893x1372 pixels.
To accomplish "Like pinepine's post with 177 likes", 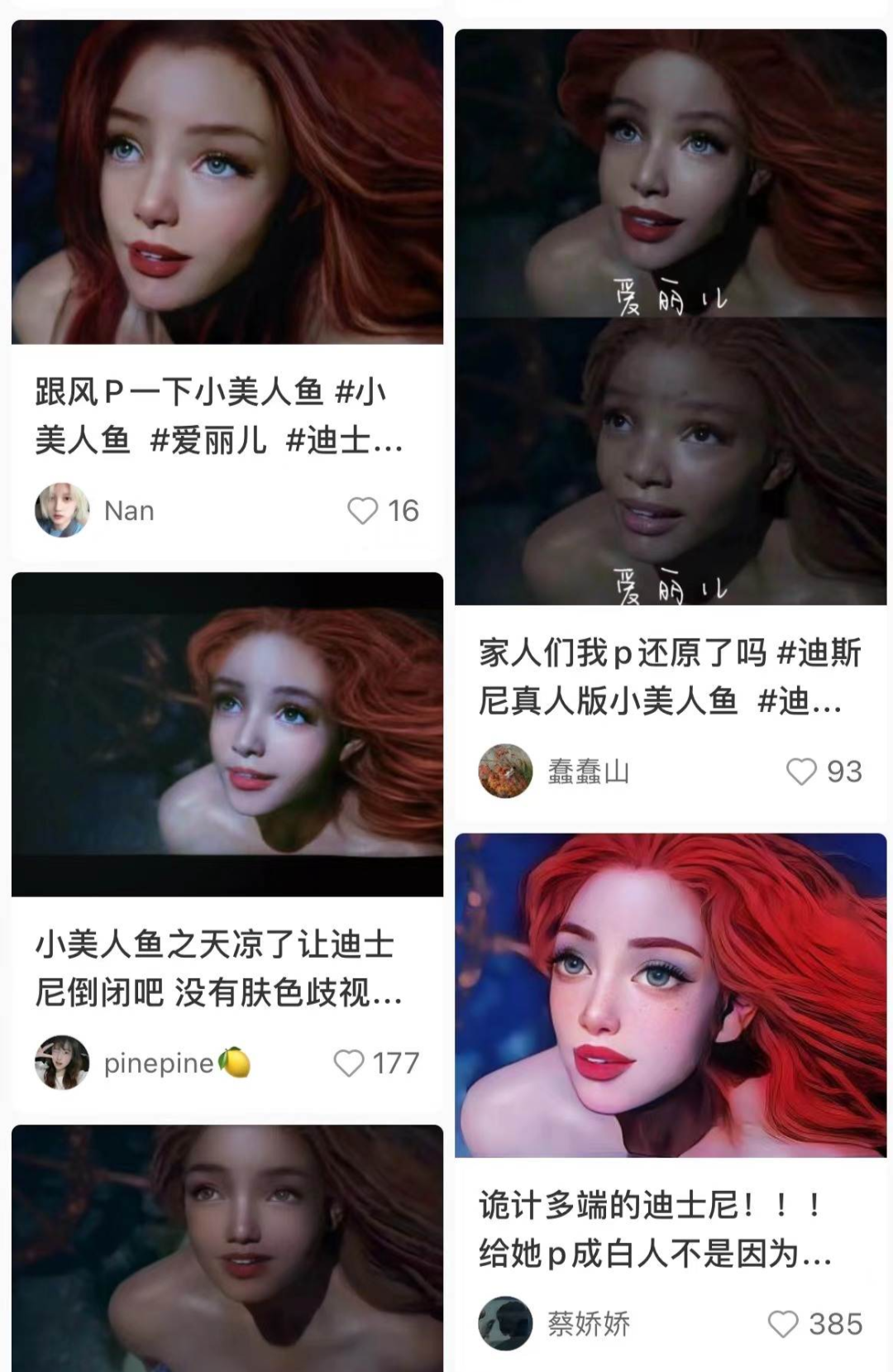I will coord(349,1063).
